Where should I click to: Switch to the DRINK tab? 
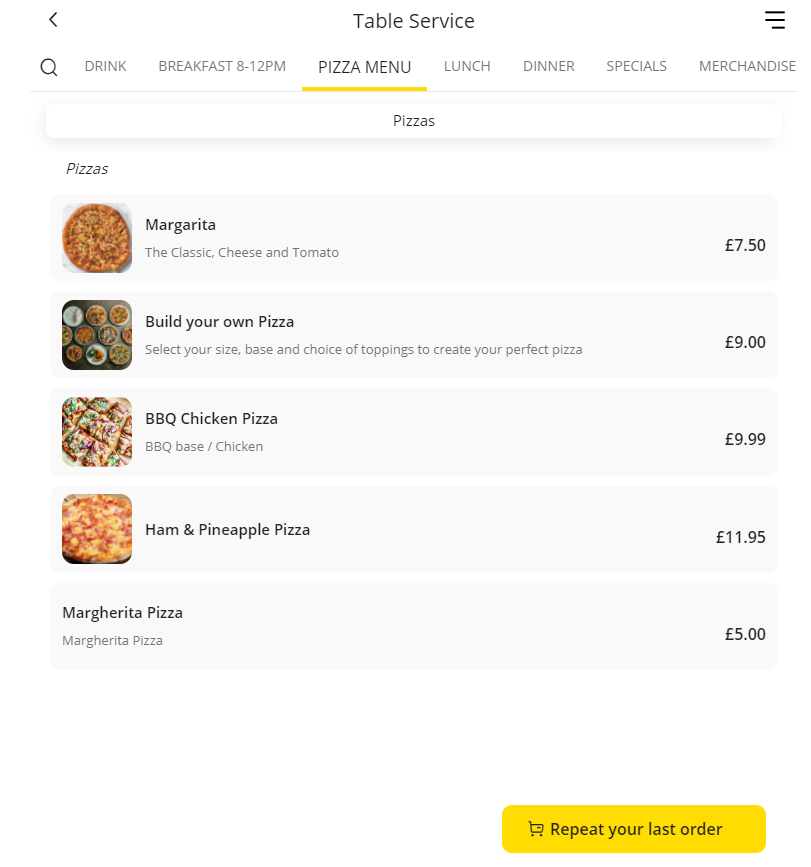[105, 66]
